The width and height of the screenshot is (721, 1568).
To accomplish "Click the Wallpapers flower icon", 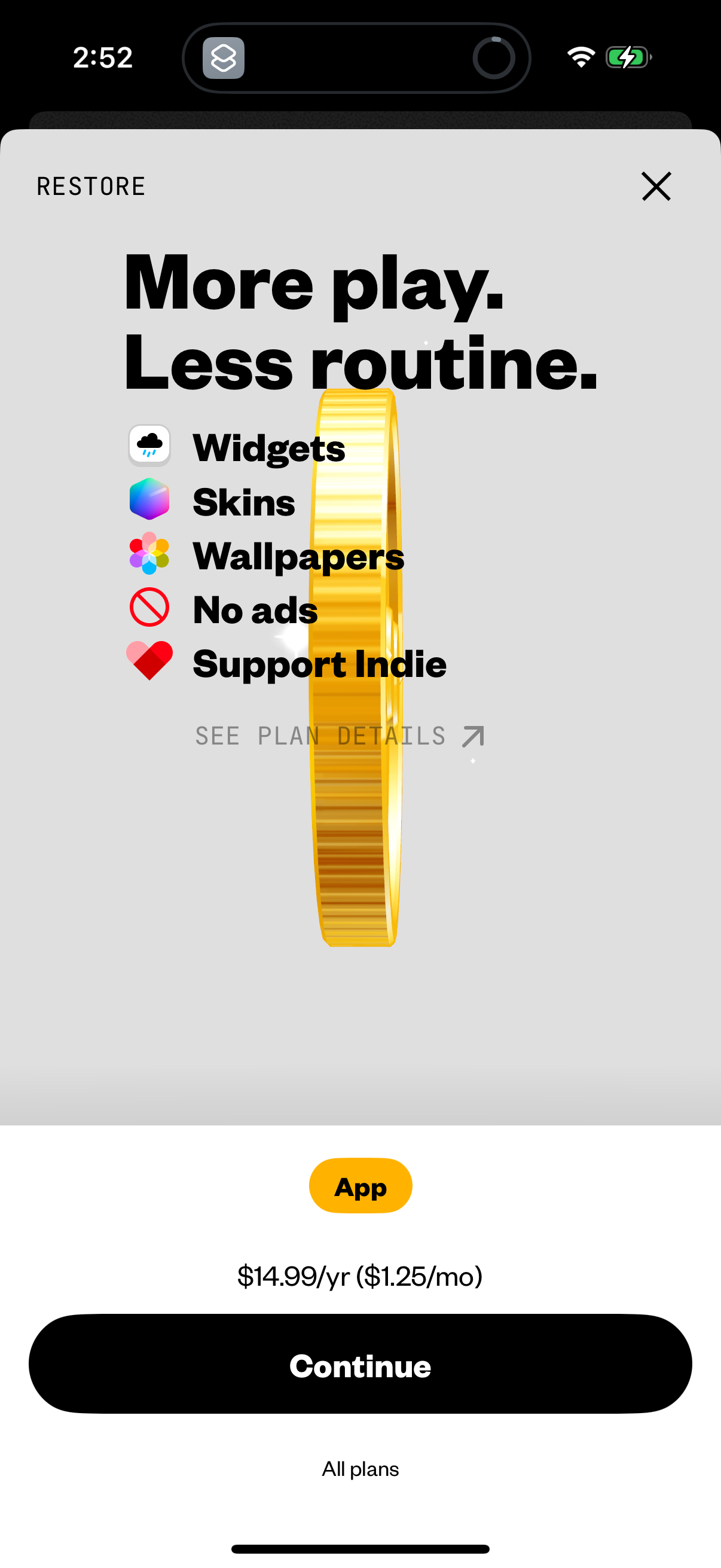I will pos(149,554).
